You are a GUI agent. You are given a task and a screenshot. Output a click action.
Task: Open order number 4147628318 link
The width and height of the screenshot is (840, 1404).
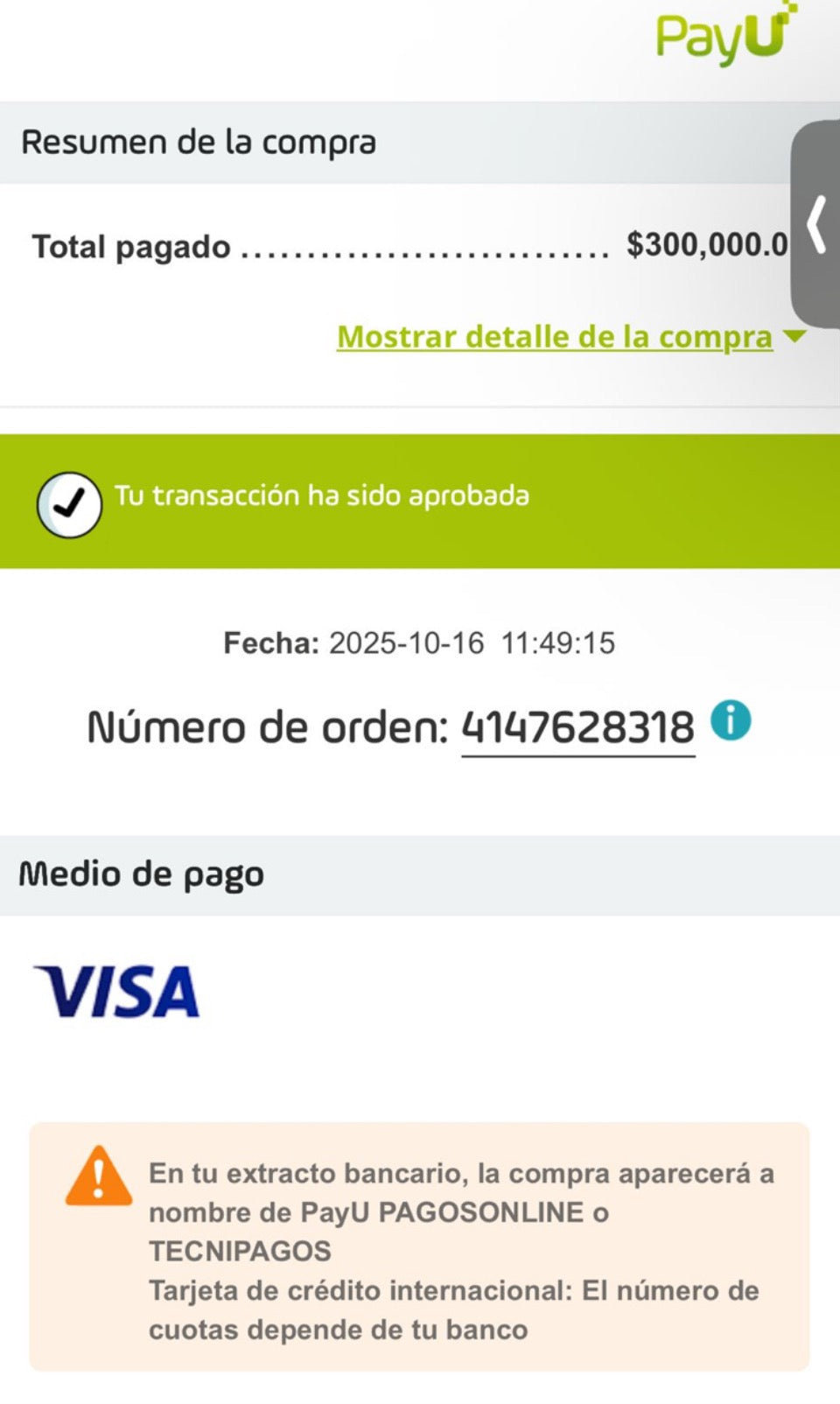pyautogui.click(x=577, y=728)
